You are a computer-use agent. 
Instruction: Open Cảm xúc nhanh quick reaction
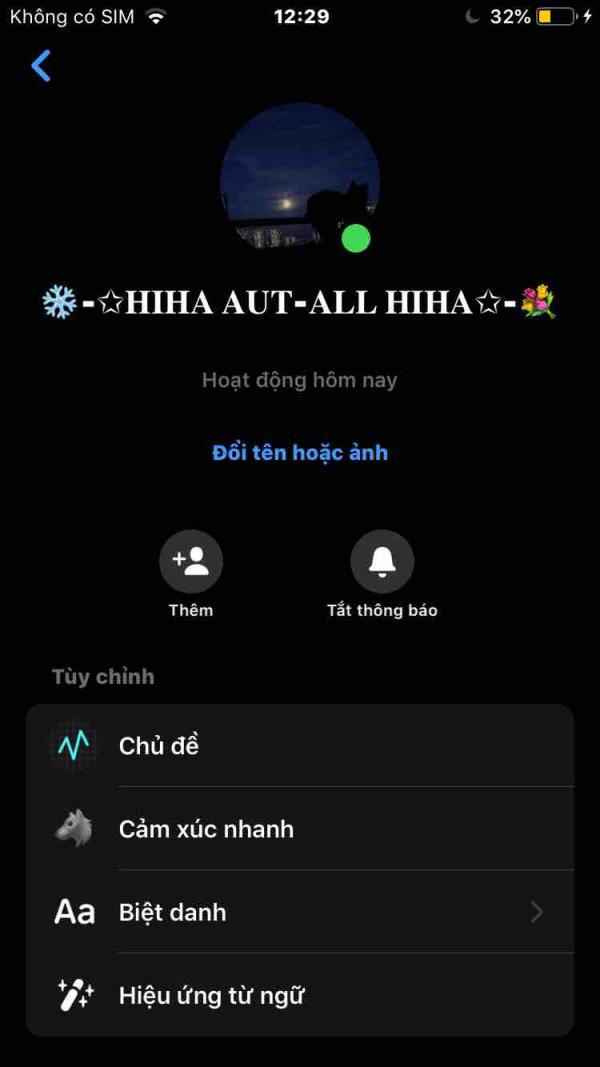pyautogui.click(x=300, y=829)
